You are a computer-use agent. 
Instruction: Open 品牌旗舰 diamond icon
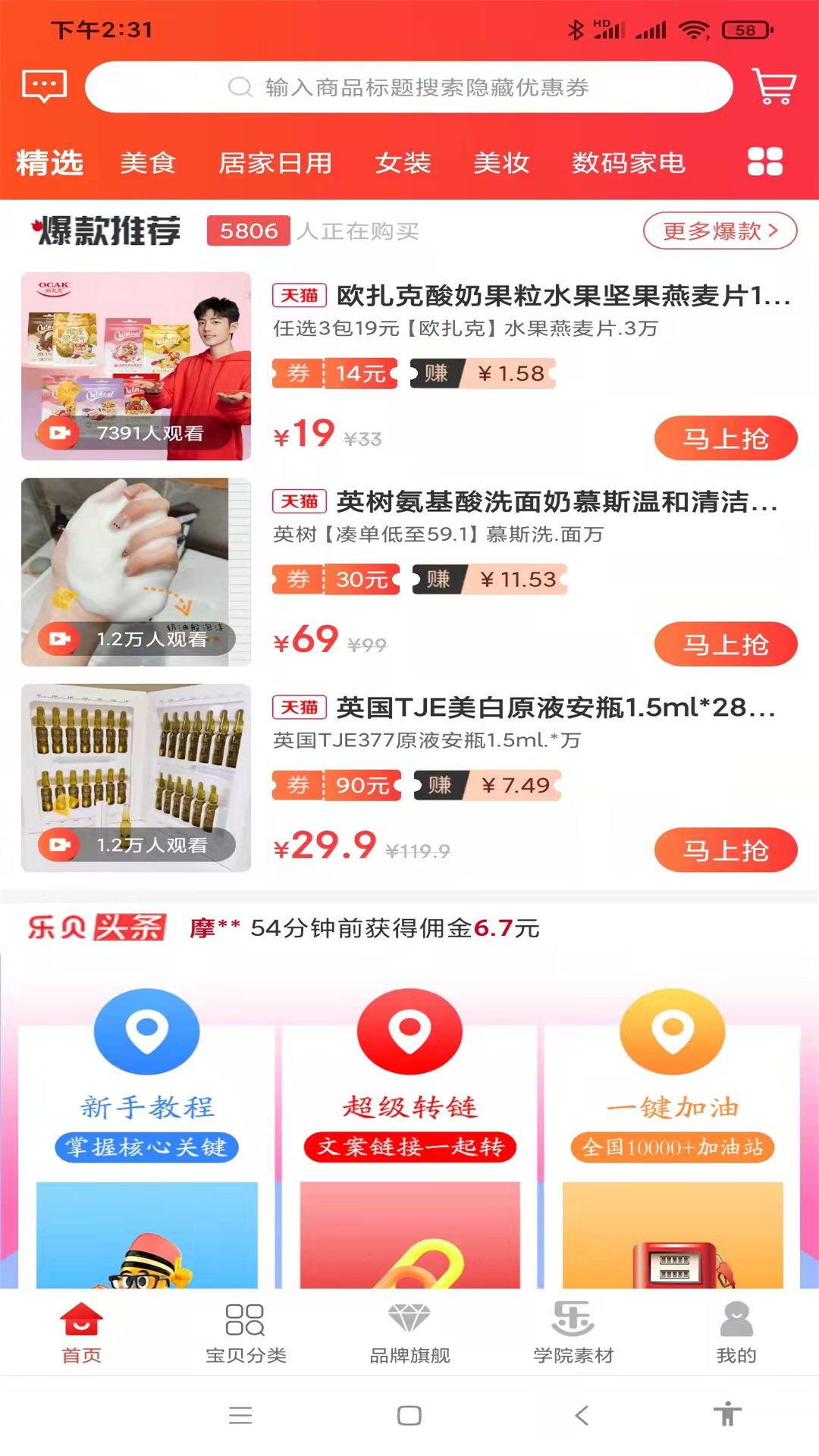point(409,1332)
